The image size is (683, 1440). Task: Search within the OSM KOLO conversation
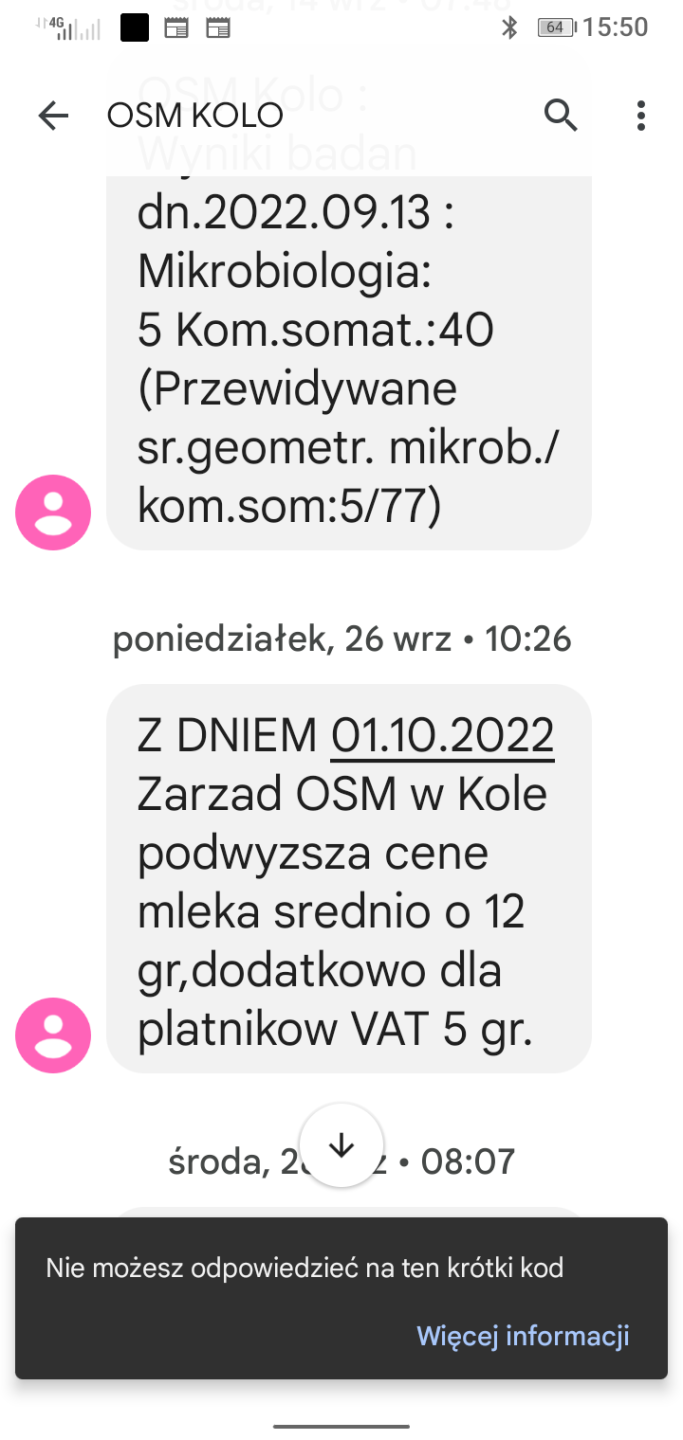click(x=560, y=116)
